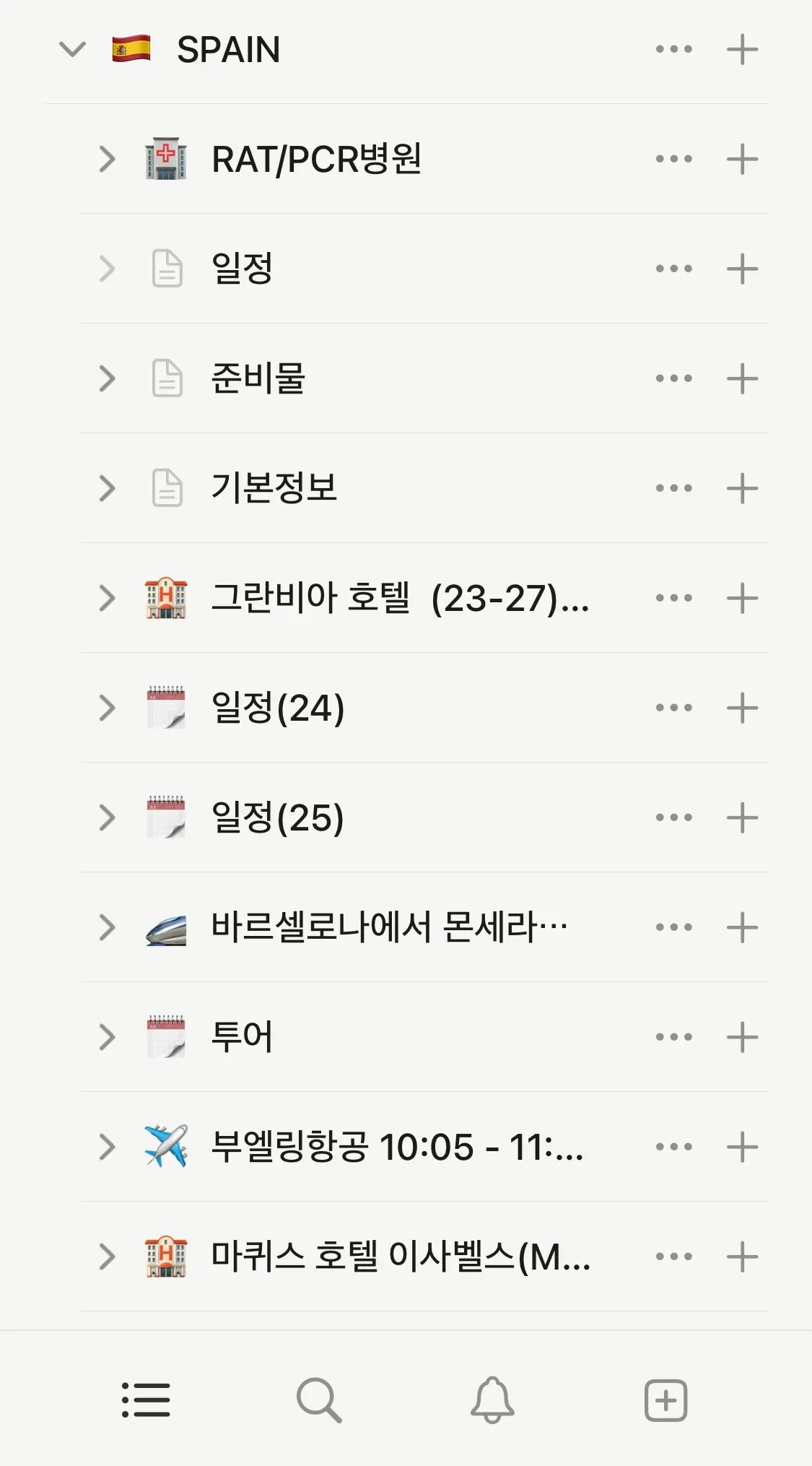Screen dimensions: 812x1466
Task: Open search from the bottom bar
Action: point(319,1400)
